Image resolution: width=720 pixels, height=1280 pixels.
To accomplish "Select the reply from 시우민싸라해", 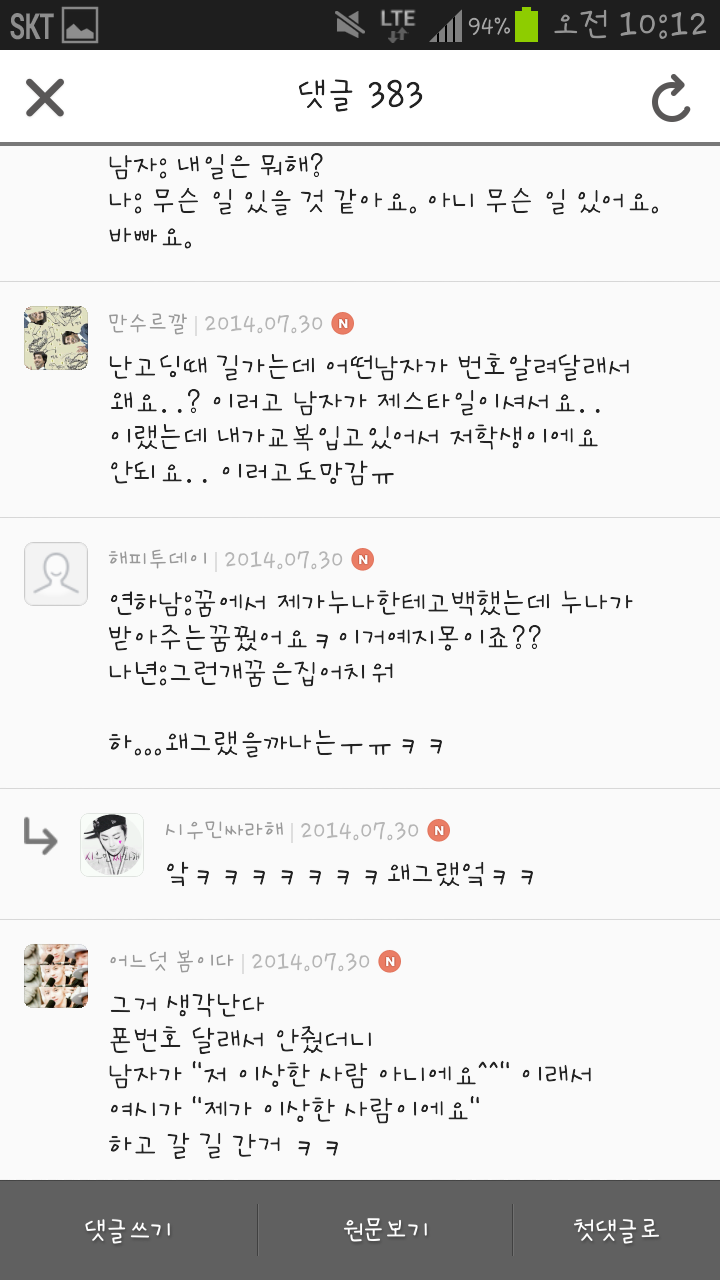I will tap(360, 854).
